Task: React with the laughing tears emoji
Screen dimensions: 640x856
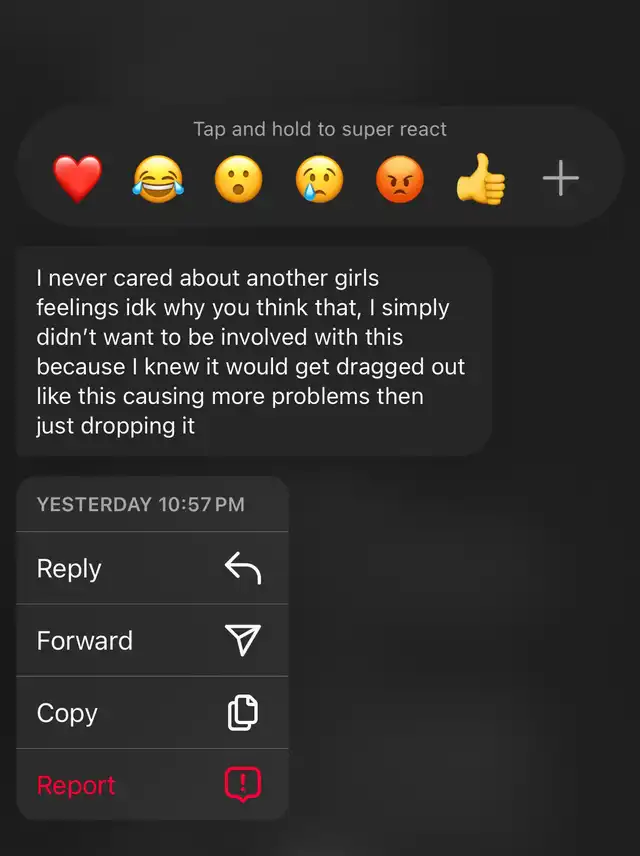Action: point(158,179)
